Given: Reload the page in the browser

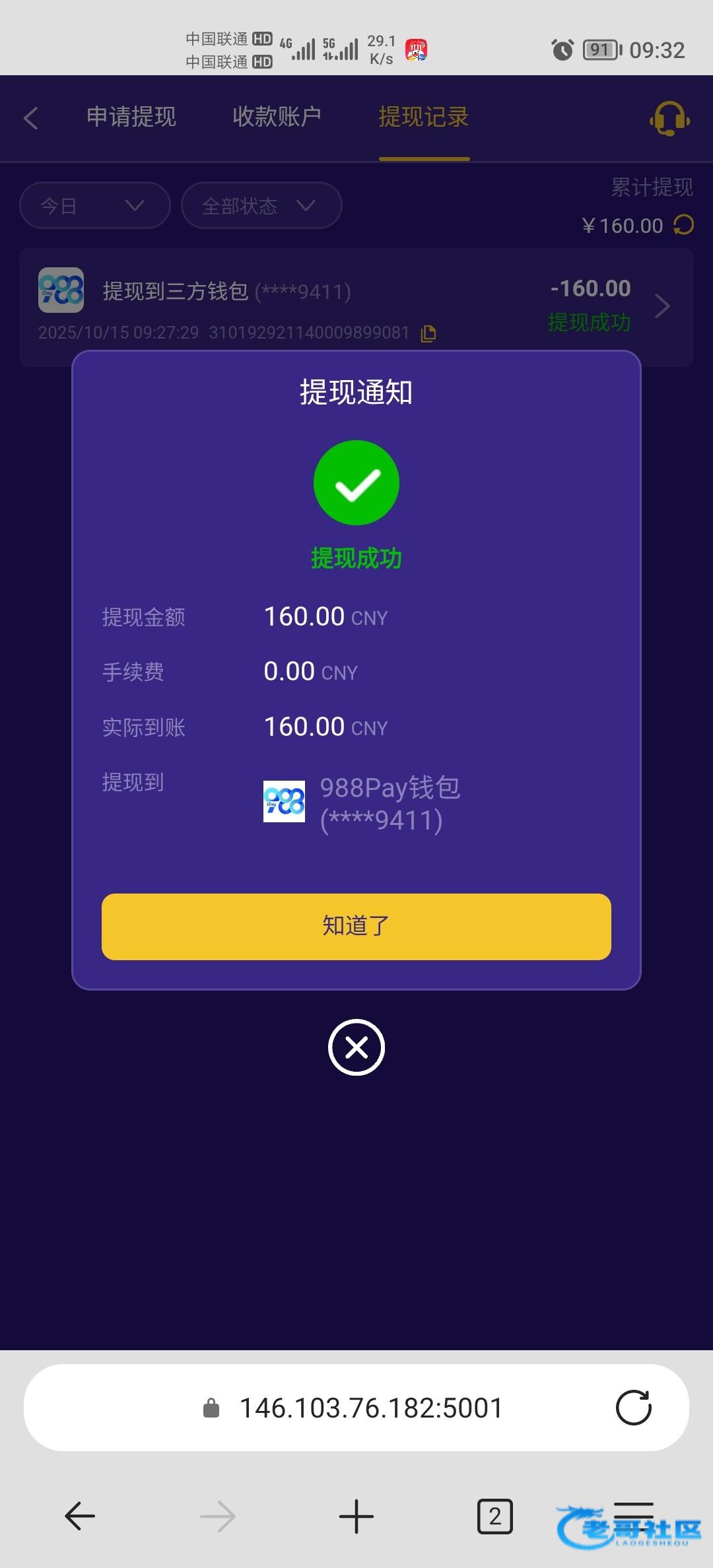Looking at the screenshot, I should click(633, 1408).
